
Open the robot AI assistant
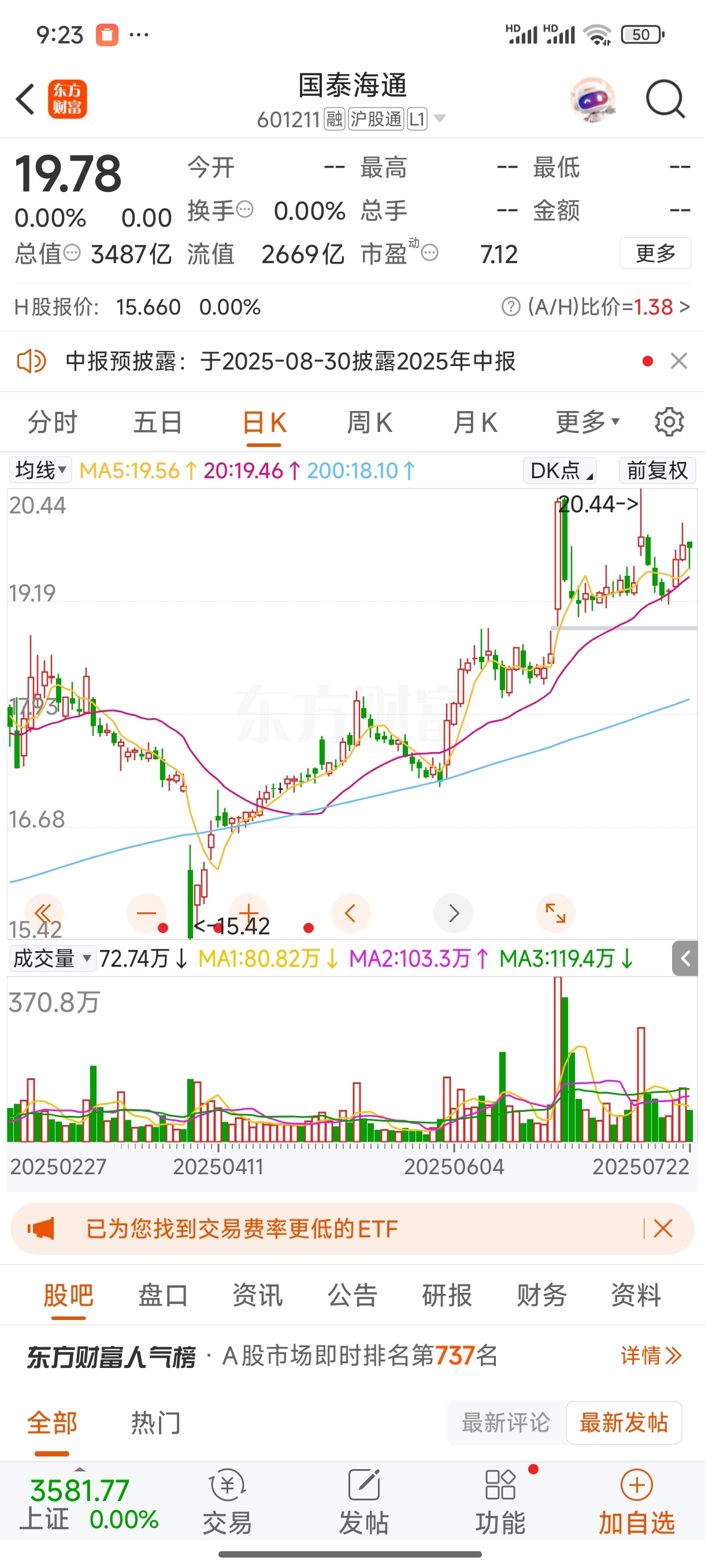[x=592, y=99]
